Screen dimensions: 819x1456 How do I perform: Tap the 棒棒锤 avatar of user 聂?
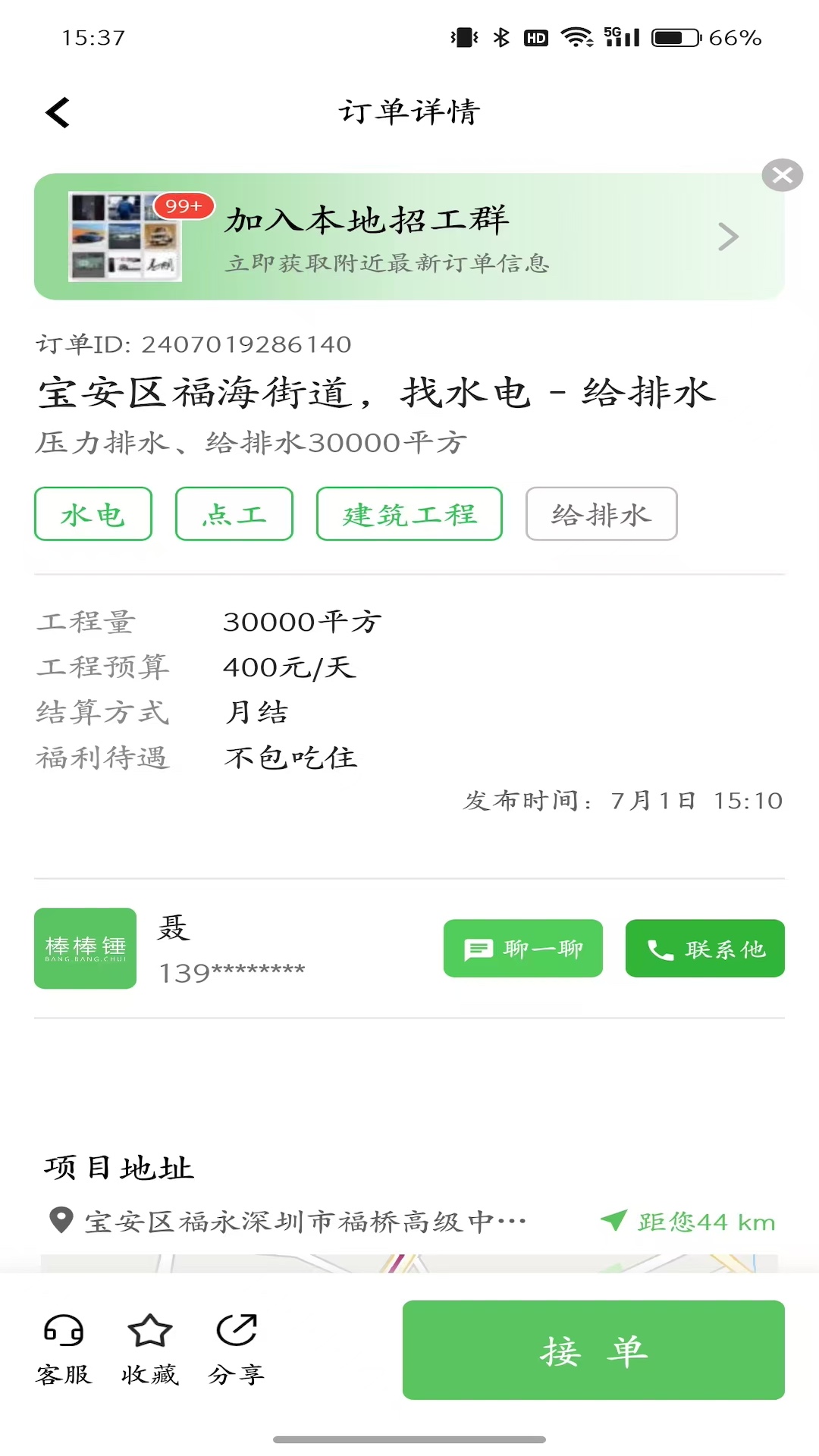[x=84, y=948]
